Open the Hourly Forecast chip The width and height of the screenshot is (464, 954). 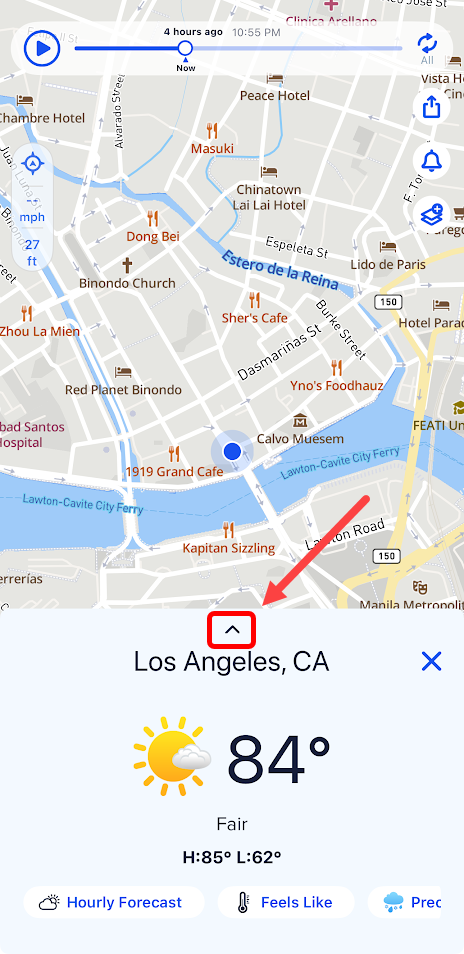point(114,902)
